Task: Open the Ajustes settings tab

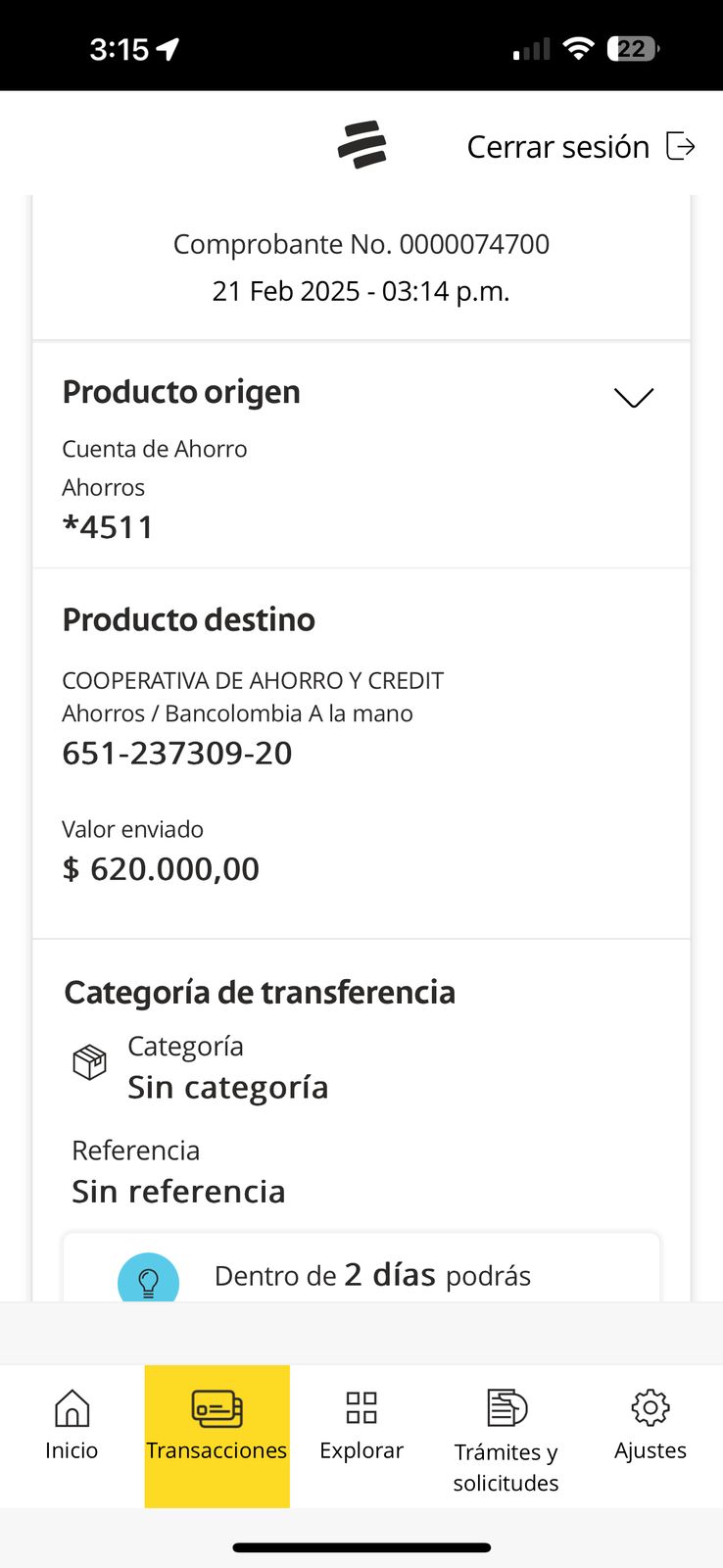Action: coord(650,1426)
